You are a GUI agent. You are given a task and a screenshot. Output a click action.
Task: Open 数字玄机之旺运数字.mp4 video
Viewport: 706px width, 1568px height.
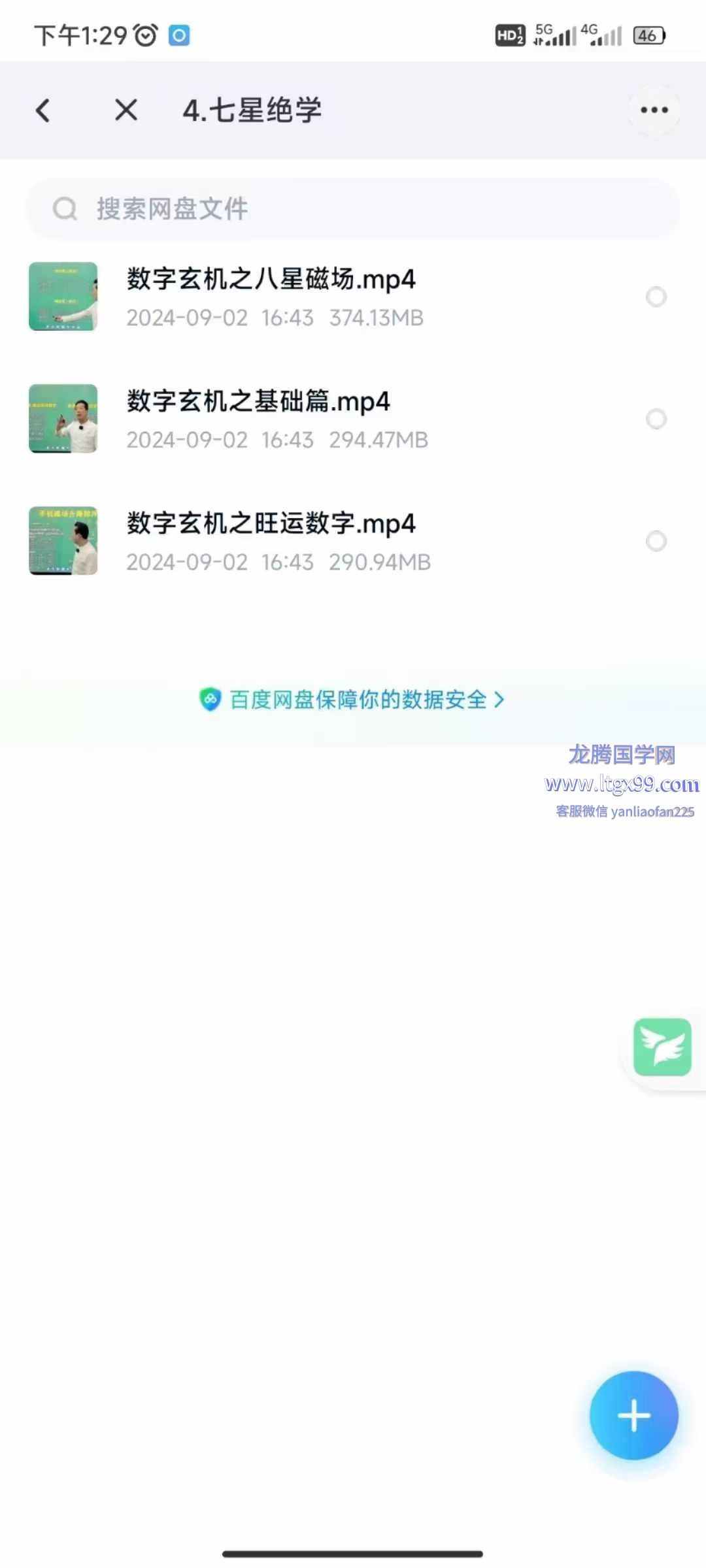point(271,524)
